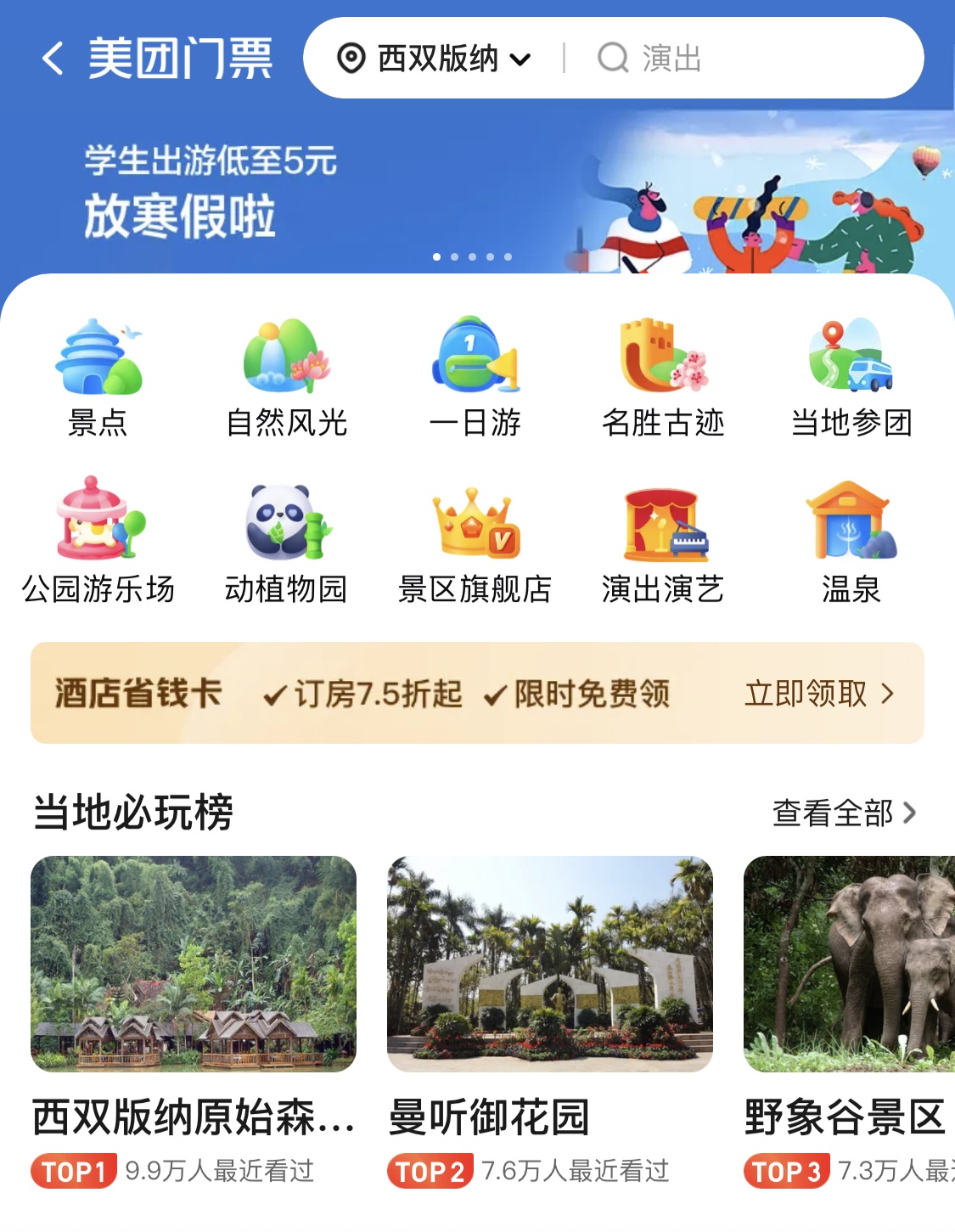
Task: Go back from 美团门票 page
Action: (53, 59)
